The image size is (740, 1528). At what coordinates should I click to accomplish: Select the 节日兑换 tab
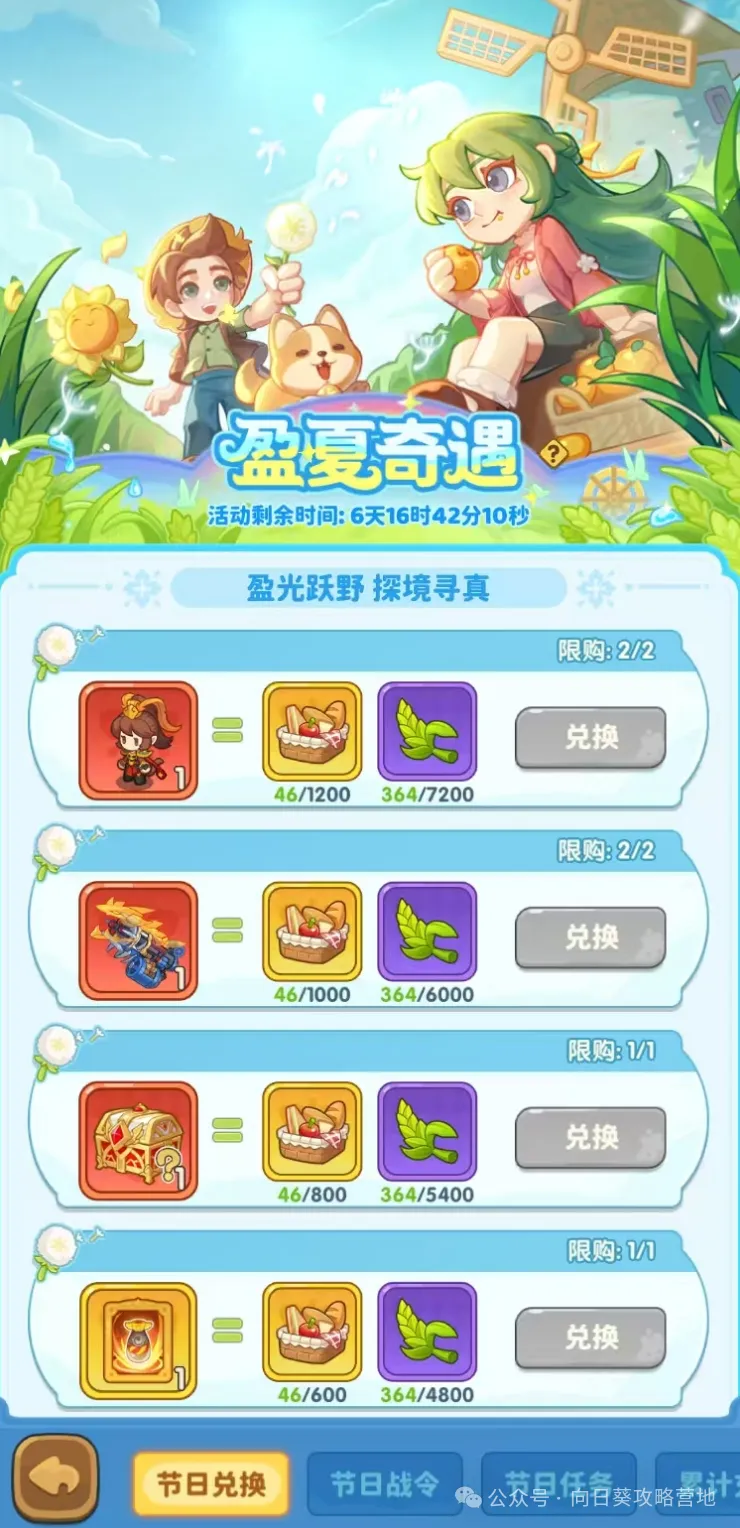[211, 1484]
